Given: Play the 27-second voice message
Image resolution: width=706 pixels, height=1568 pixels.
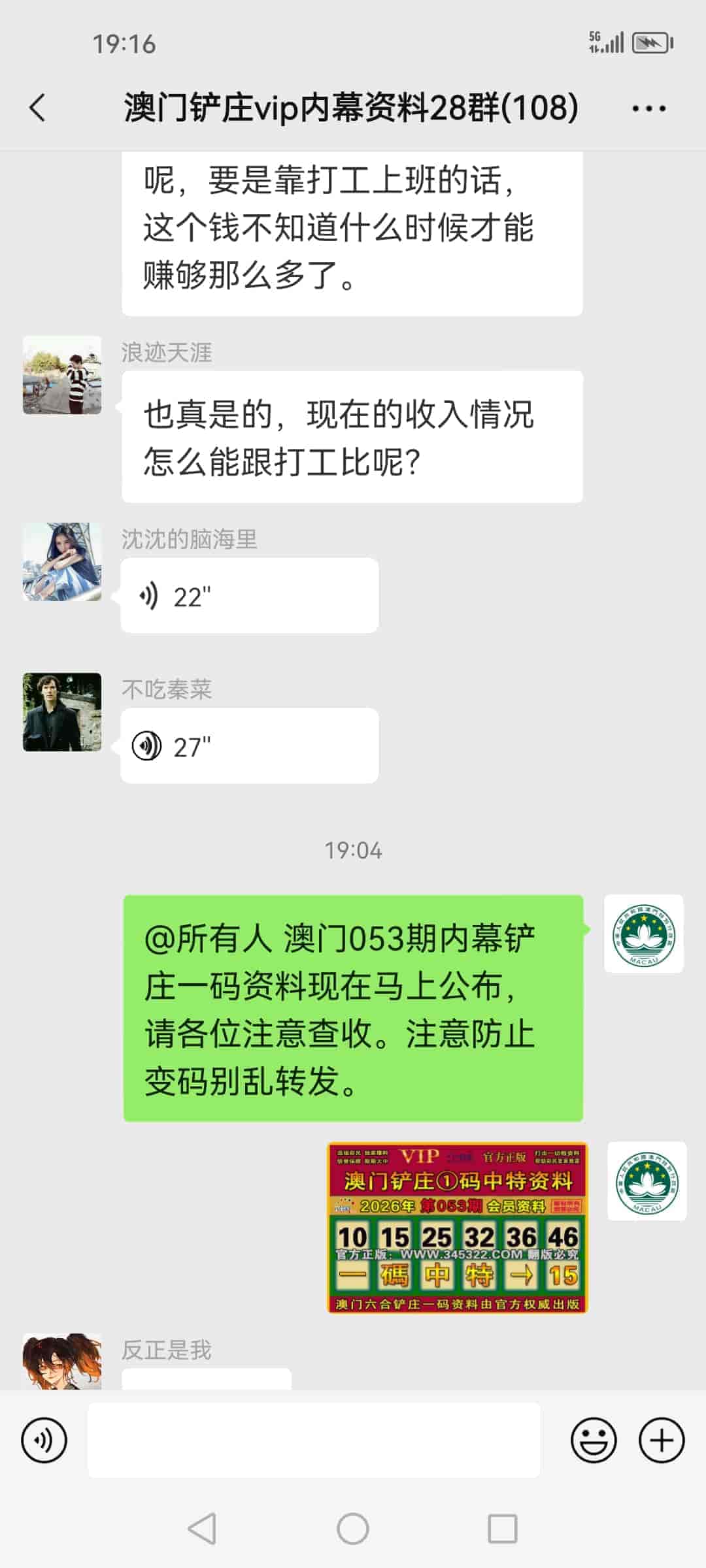Looking at the screenshot, I should click(x=248, y=745).
